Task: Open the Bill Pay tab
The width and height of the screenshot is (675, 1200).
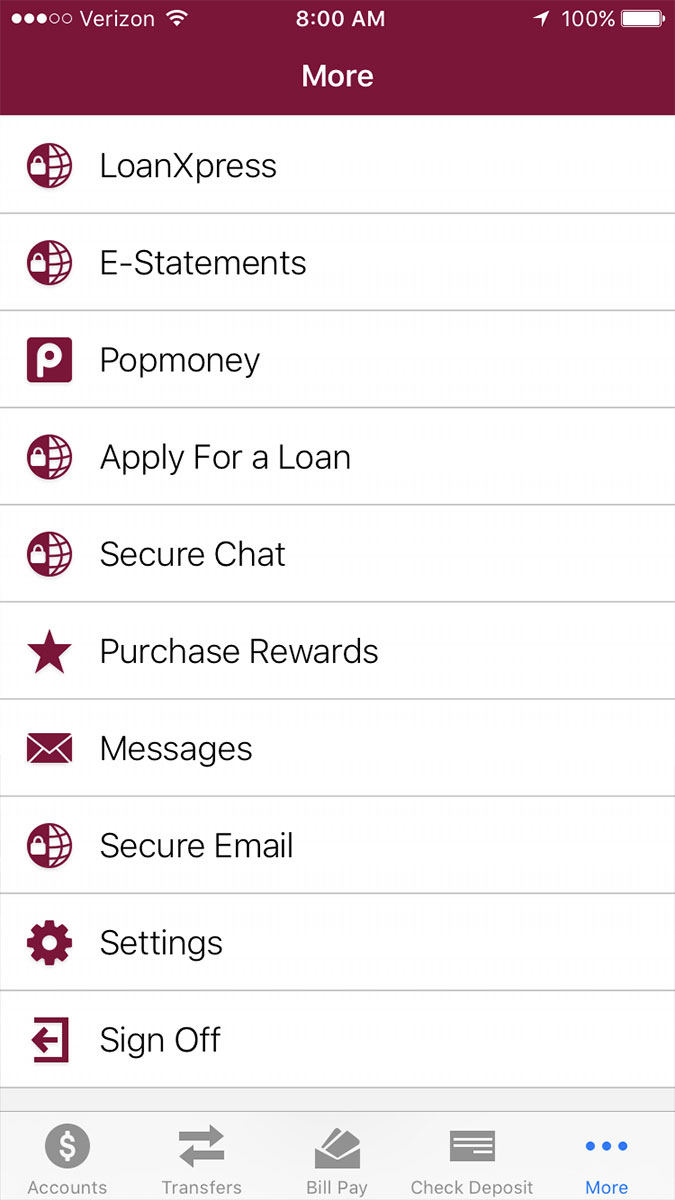Action: 337,1157
